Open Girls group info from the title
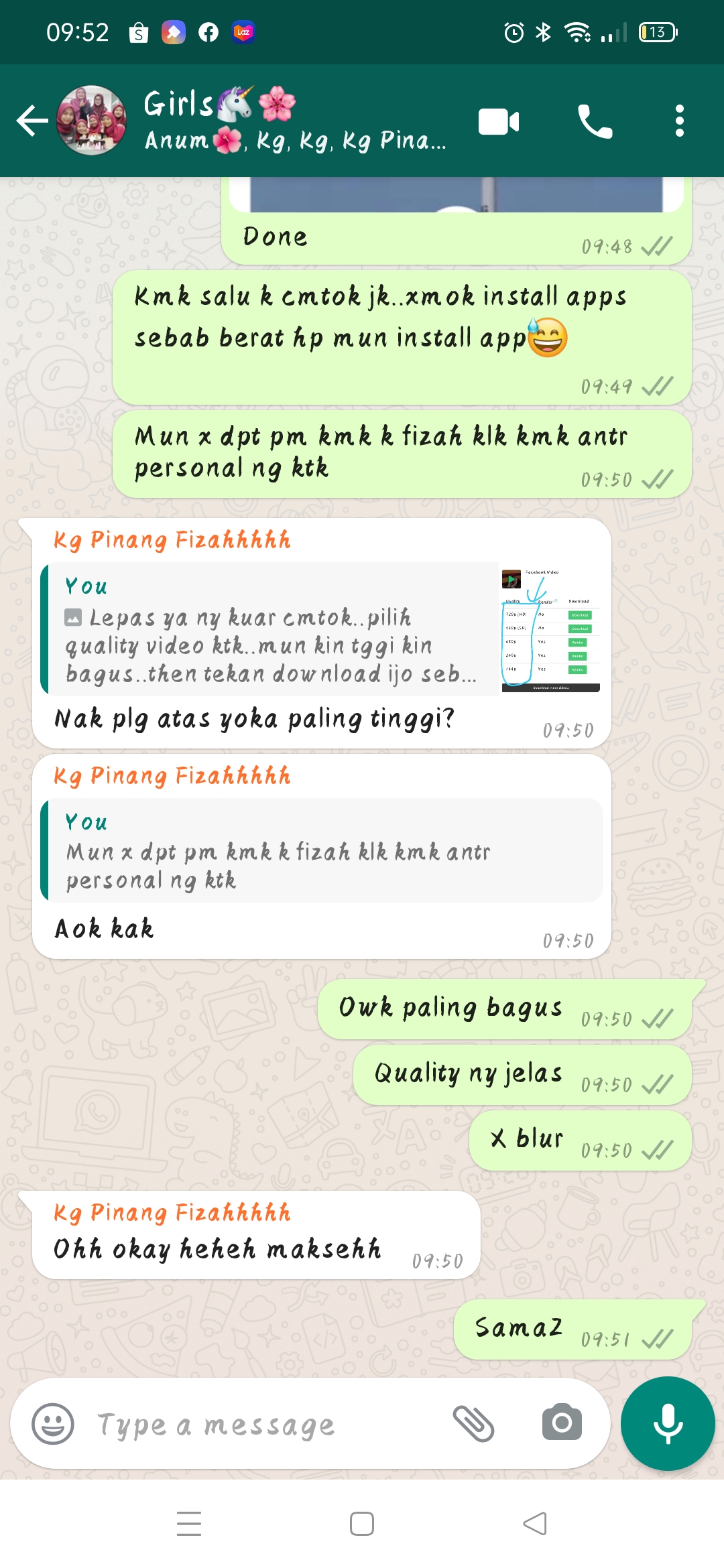The image size is (724, 1568). [295, 121]
